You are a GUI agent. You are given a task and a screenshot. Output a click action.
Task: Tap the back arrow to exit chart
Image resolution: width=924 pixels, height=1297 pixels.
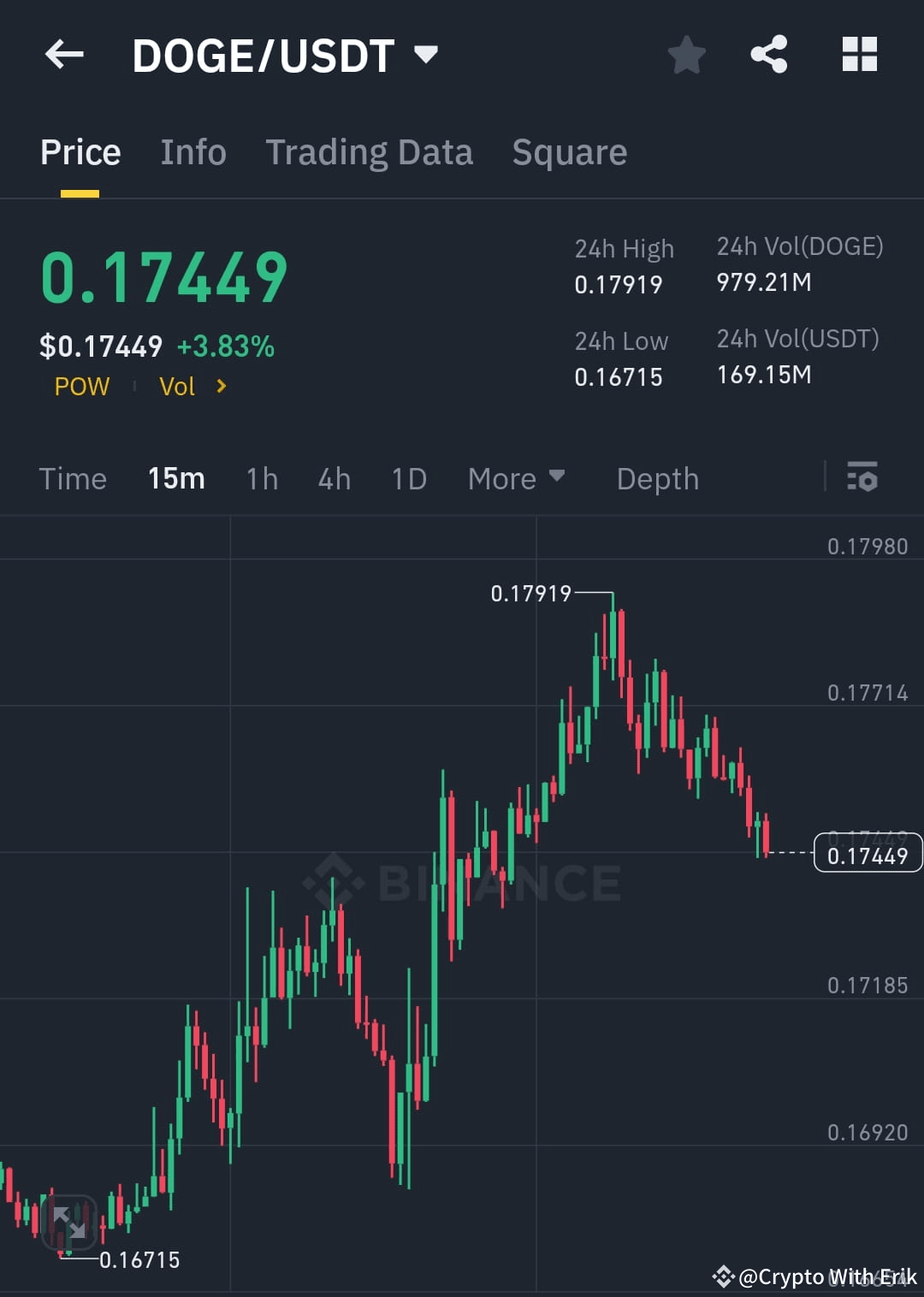tap(64, 54)
